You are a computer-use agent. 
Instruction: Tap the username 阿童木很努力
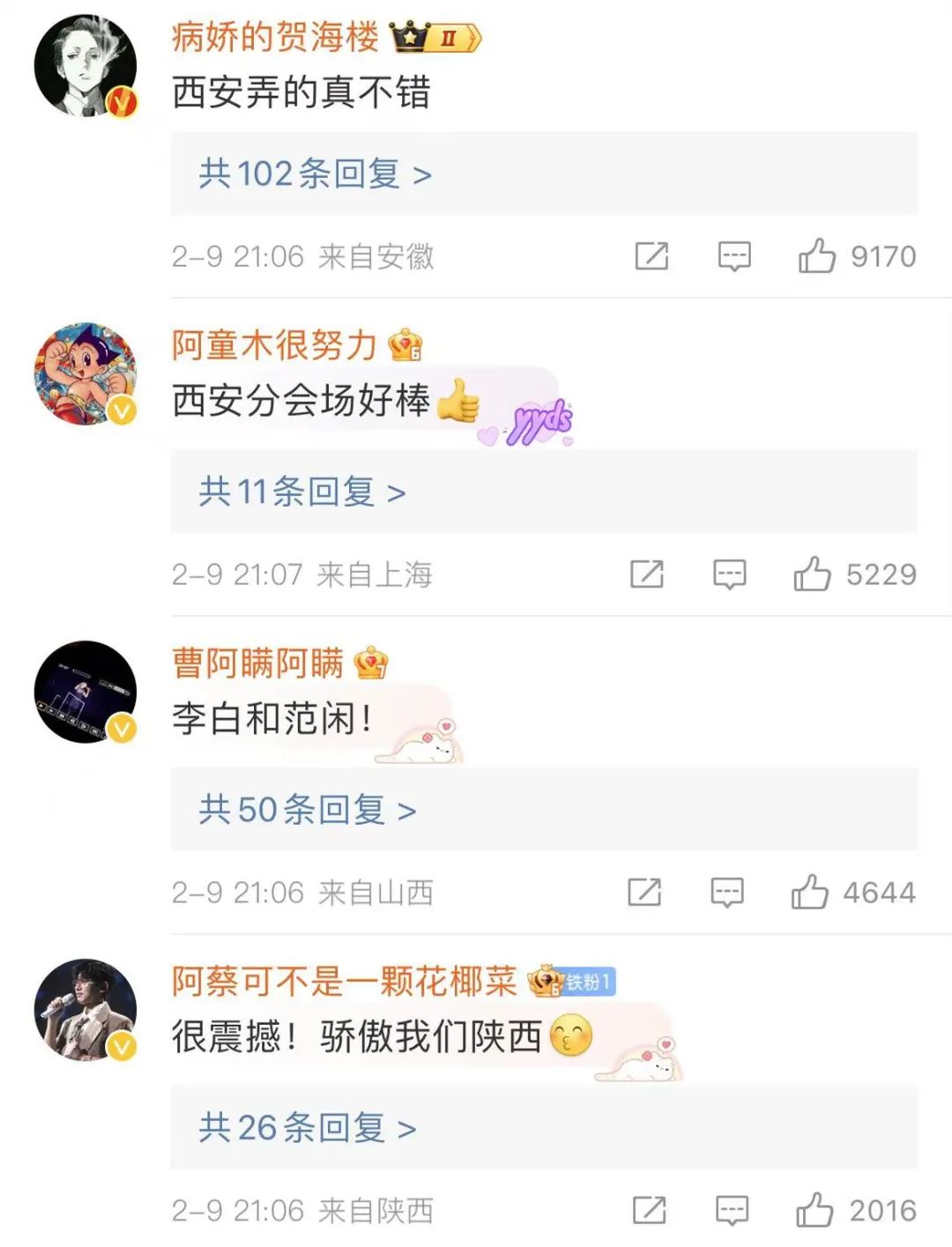coord(274,345)
